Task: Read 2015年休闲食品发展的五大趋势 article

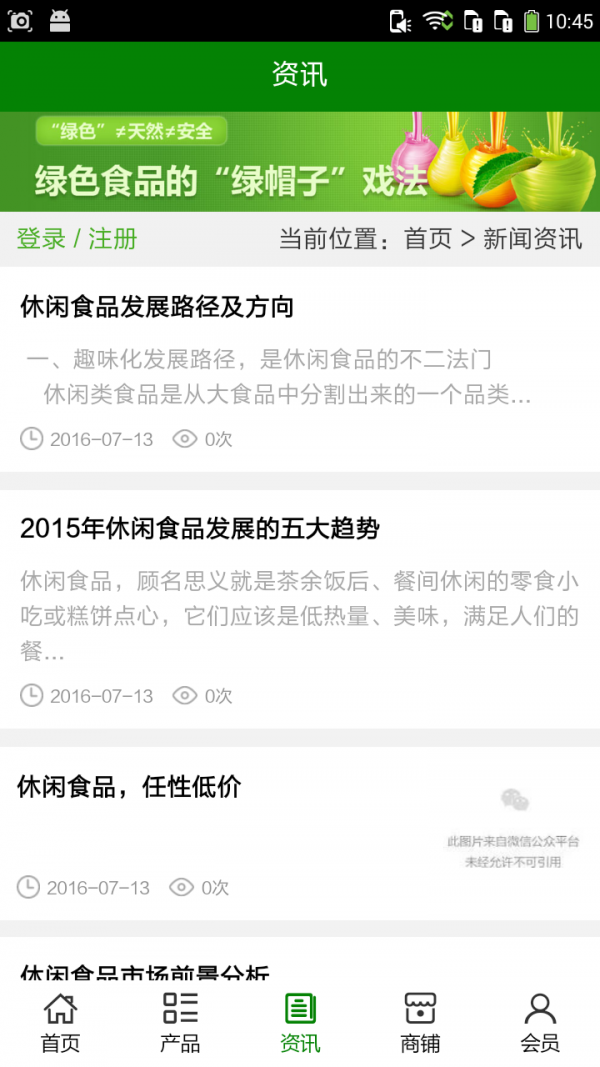Action: tap(200, 529)
